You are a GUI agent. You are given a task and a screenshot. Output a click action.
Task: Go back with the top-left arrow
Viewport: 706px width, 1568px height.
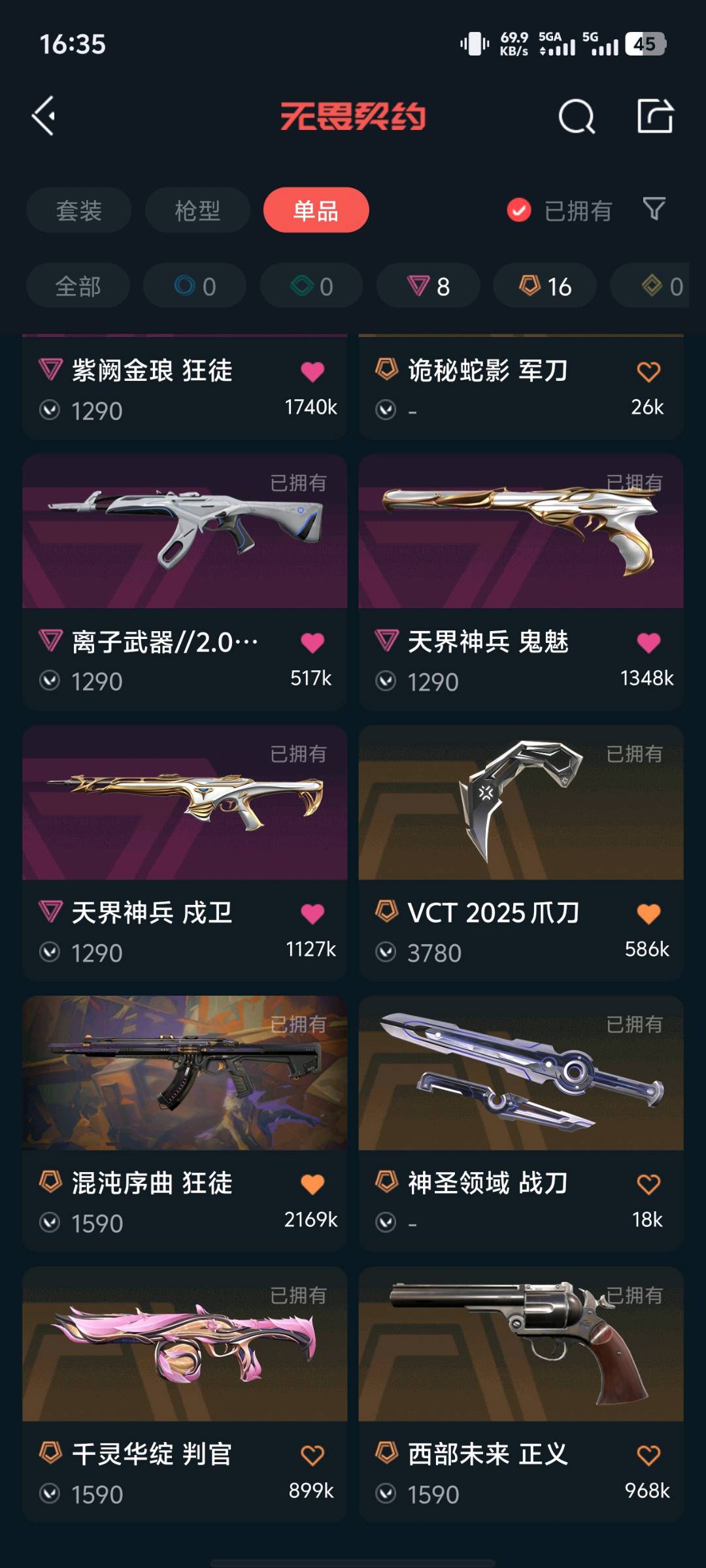(x=44, y=116)
